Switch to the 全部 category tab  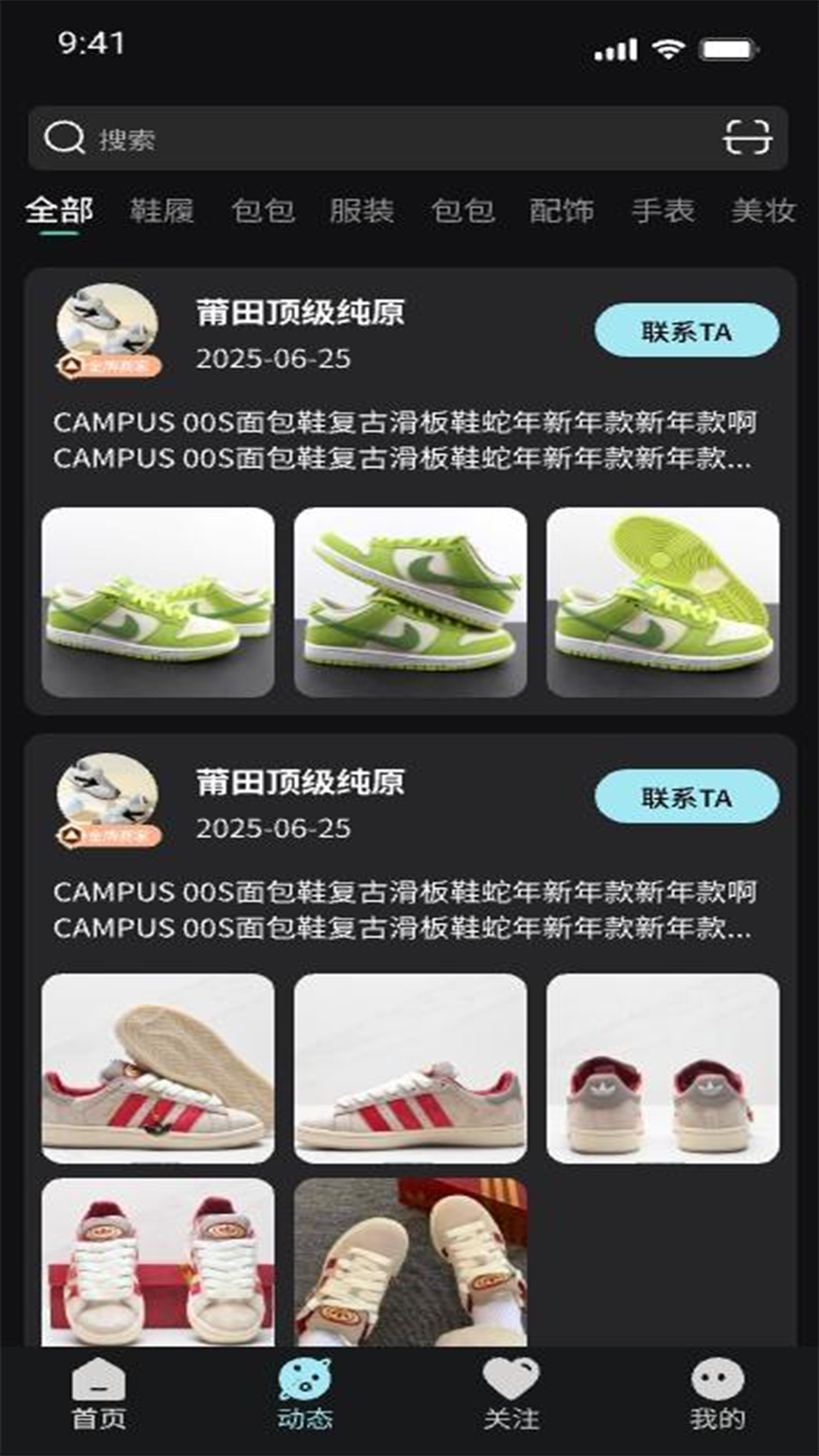pos(59,211)
